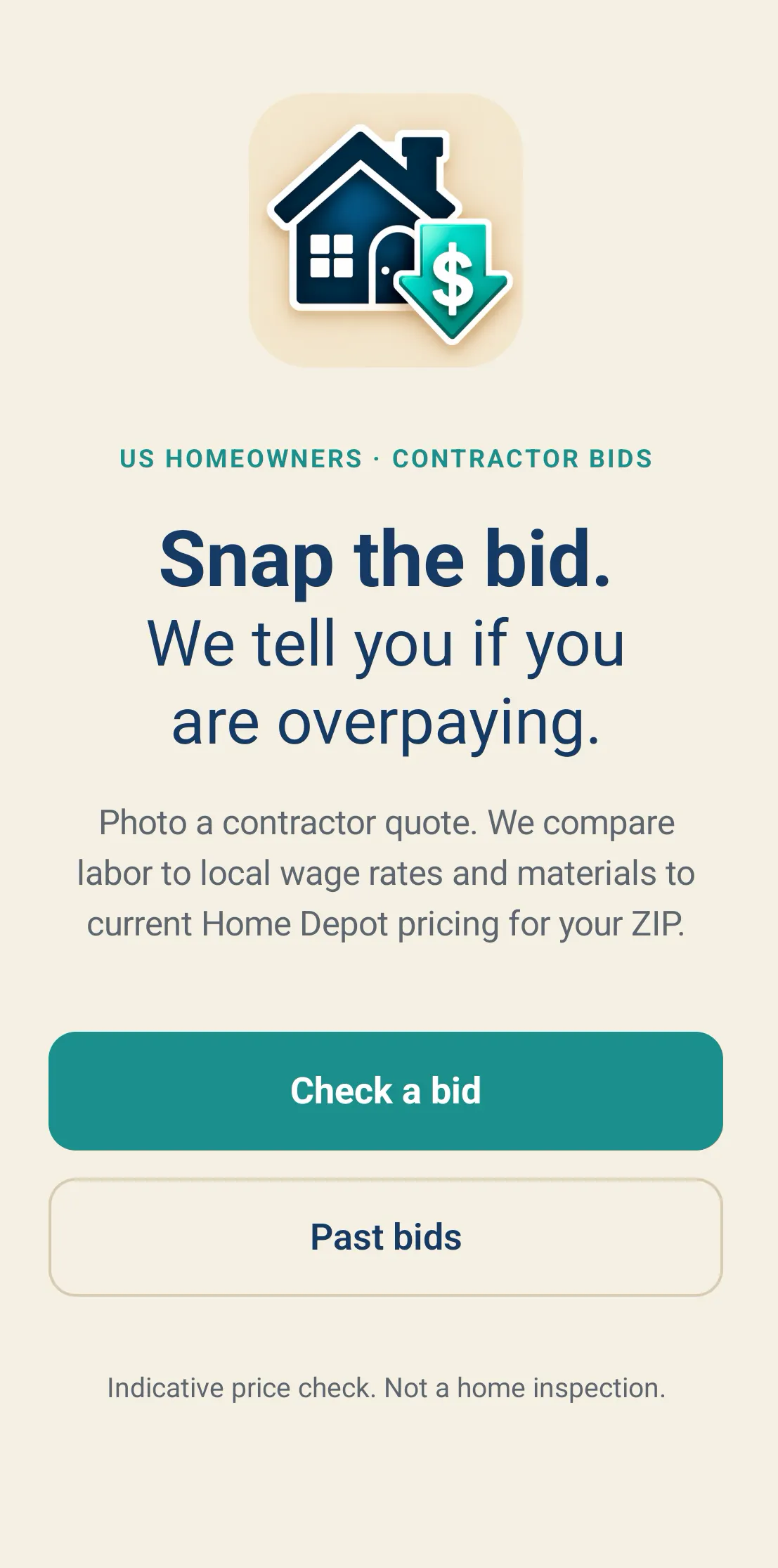The width and height of the screenshot is (778, 1568).
Task: Open Past bids
Action: [x=386, y=1237]
